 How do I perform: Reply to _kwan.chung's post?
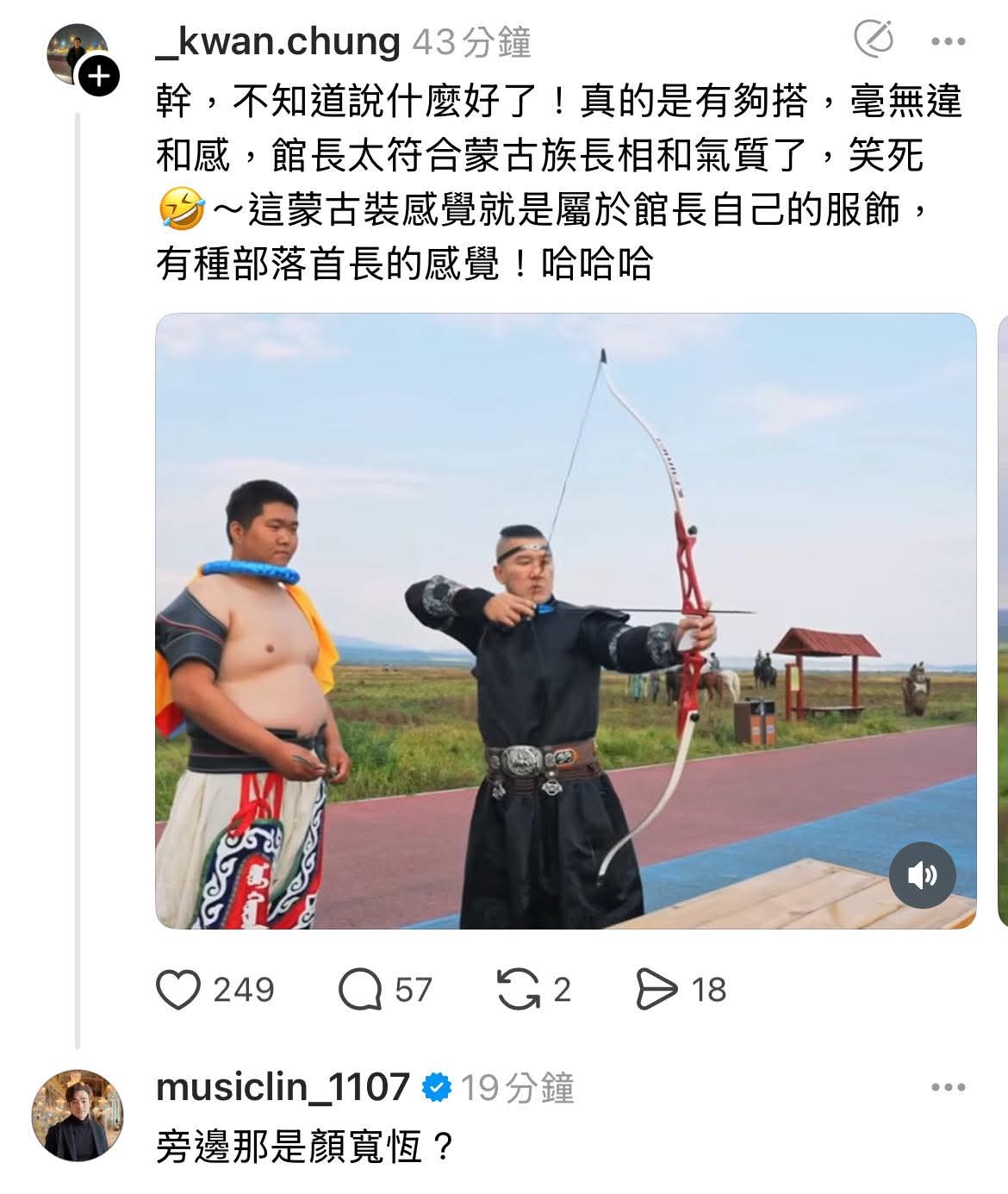pyautogui.click(x=360, y=990)
